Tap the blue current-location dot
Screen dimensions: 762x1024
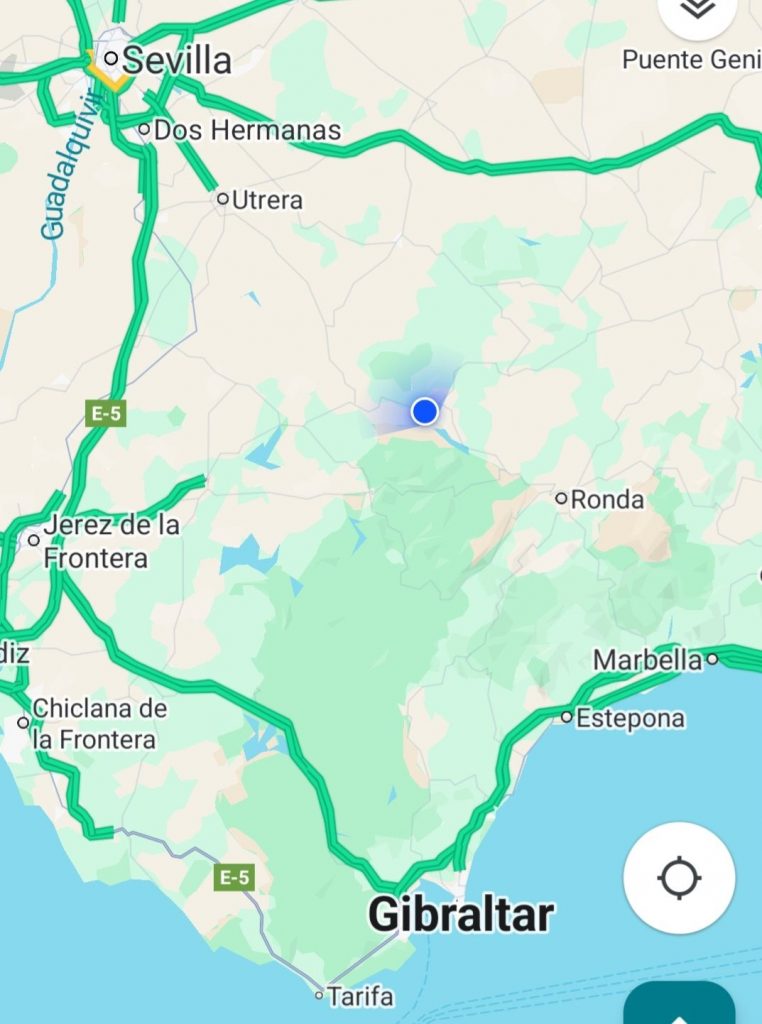tap(425, 411)
